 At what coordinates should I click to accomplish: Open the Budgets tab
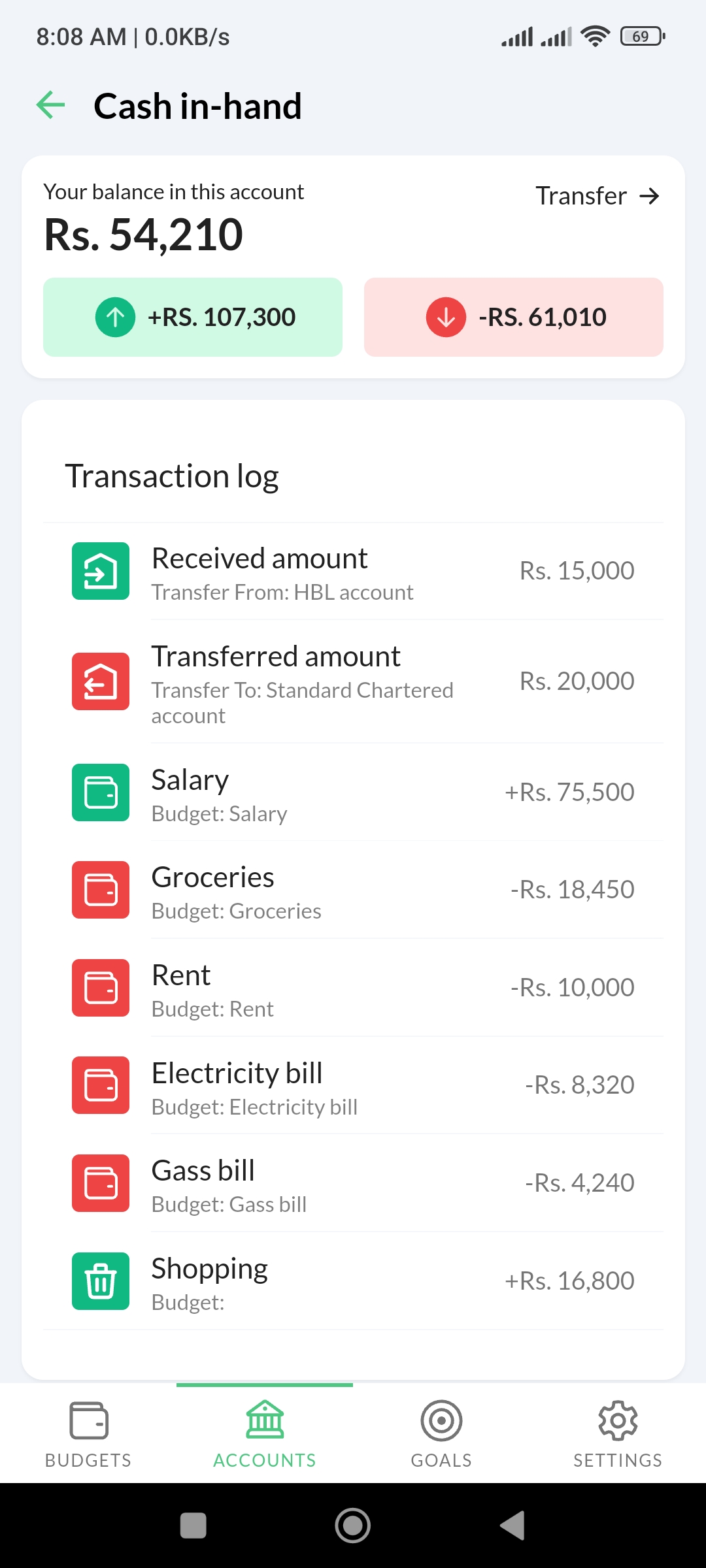point(88,1434)
